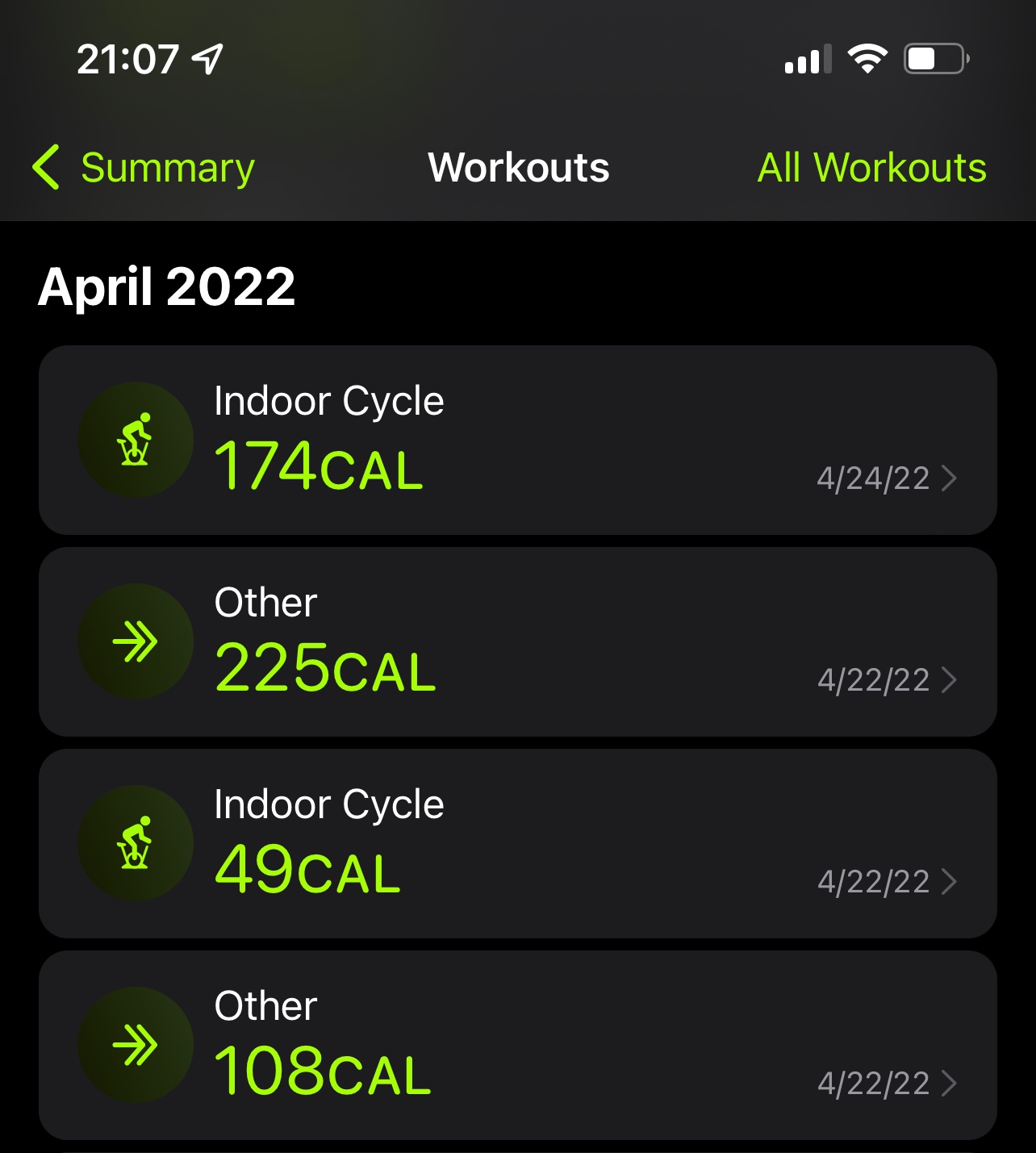The height and width of the screenshot is (1153, 1036).
Task: Go back to Summary
Action: [145, 168]
